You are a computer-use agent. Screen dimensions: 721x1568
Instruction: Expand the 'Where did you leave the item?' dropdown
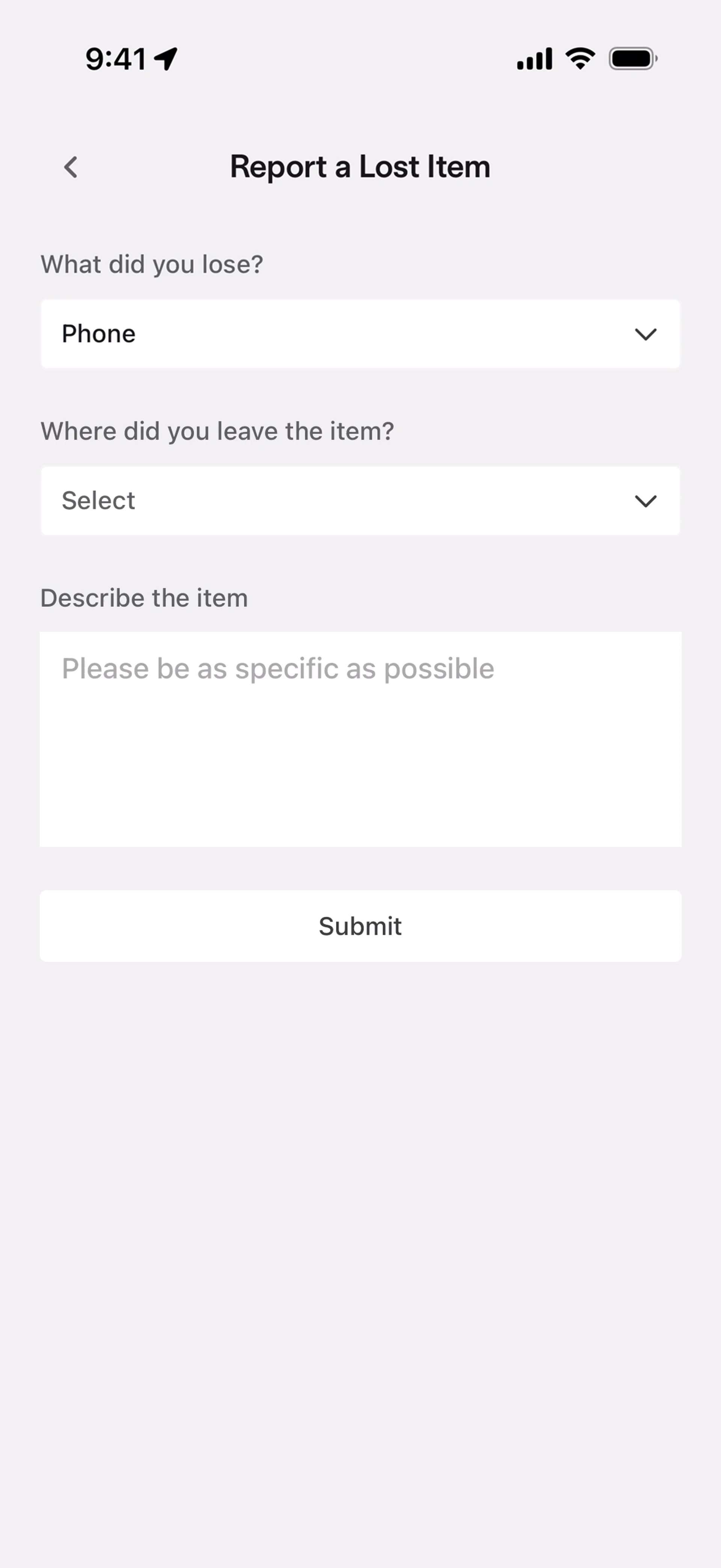click(x=360, y=500)
